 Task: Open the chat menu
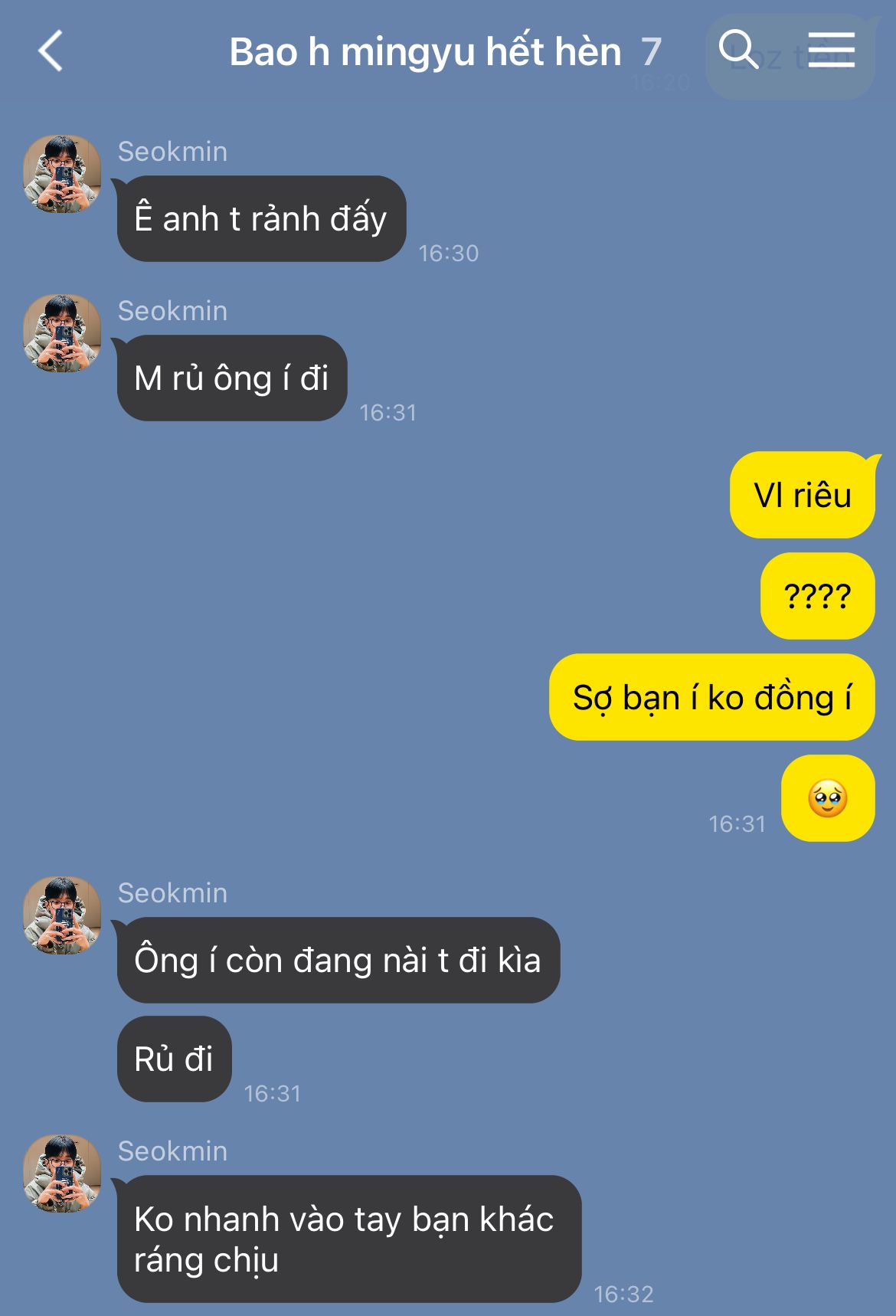pyautogui.click(x=831, y=51)
